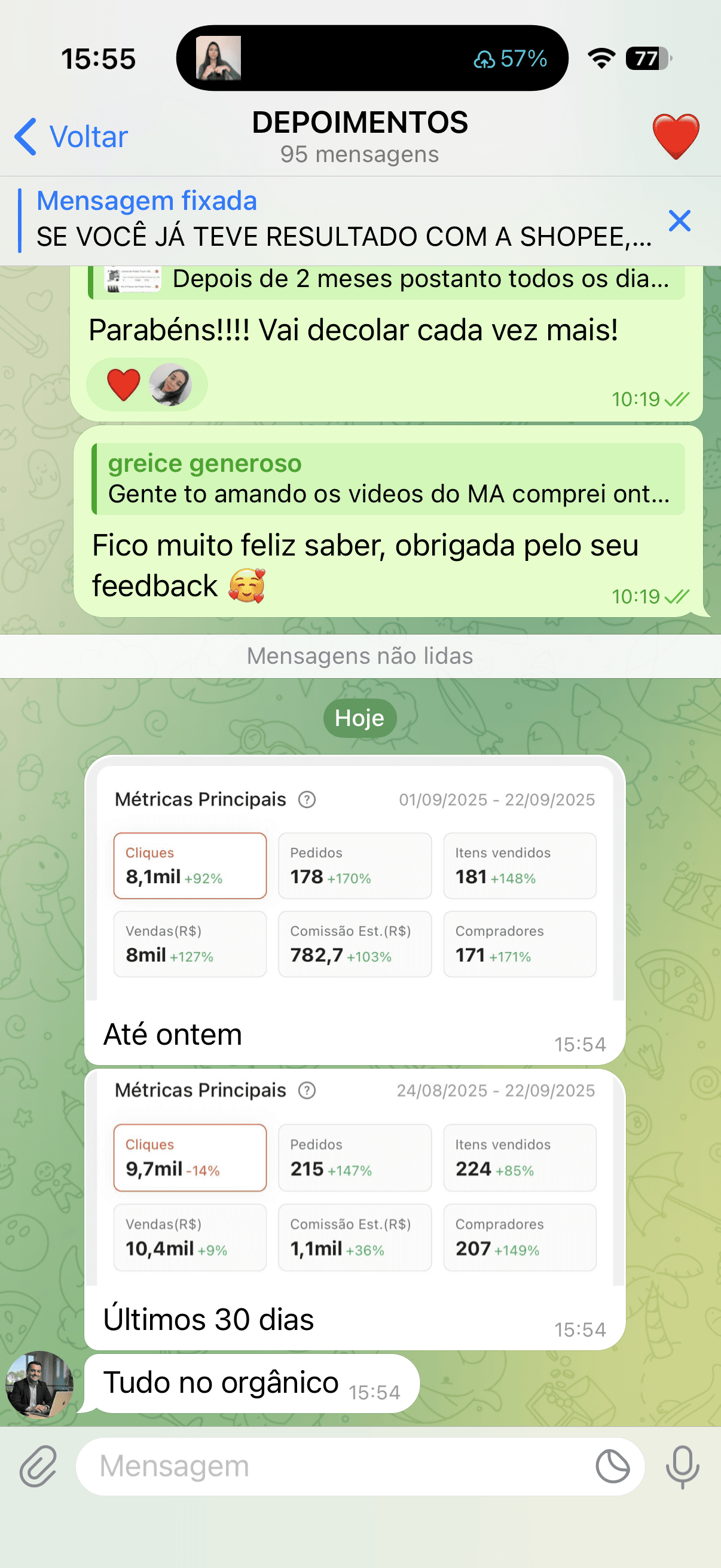Tap the 'Hoje' date separator pill
This screenshot has height=1568, width=721.
(x=360, y=718)
